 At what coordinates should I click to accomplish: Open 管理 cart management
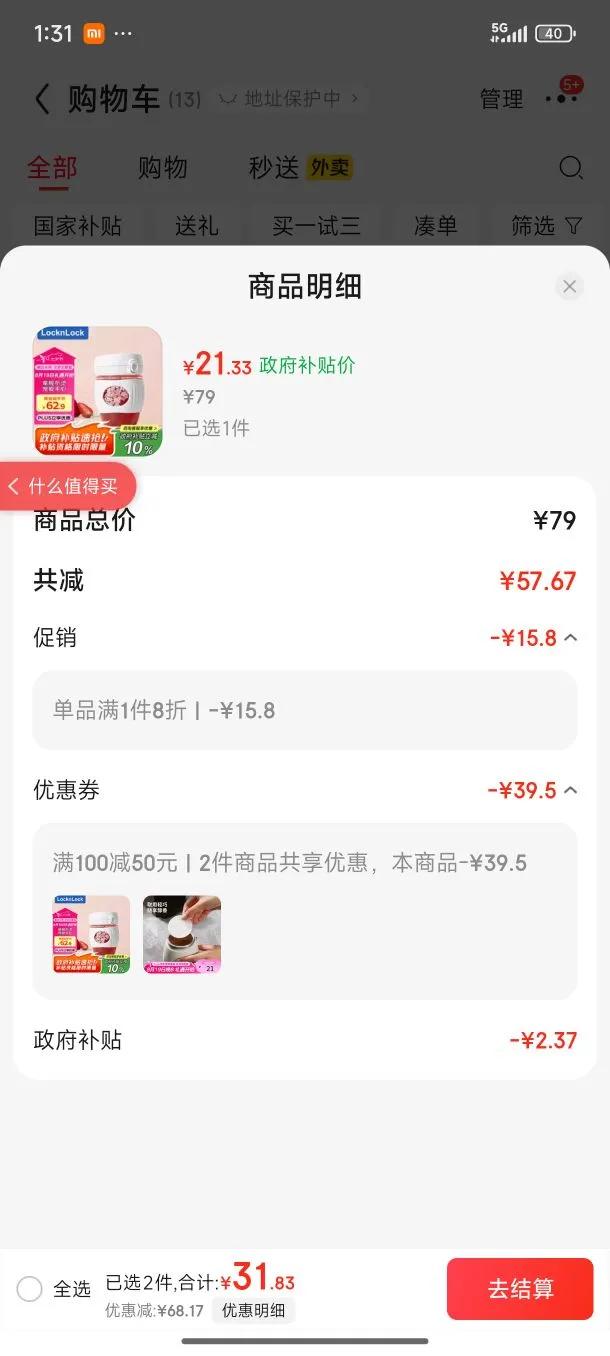(501, 99)
